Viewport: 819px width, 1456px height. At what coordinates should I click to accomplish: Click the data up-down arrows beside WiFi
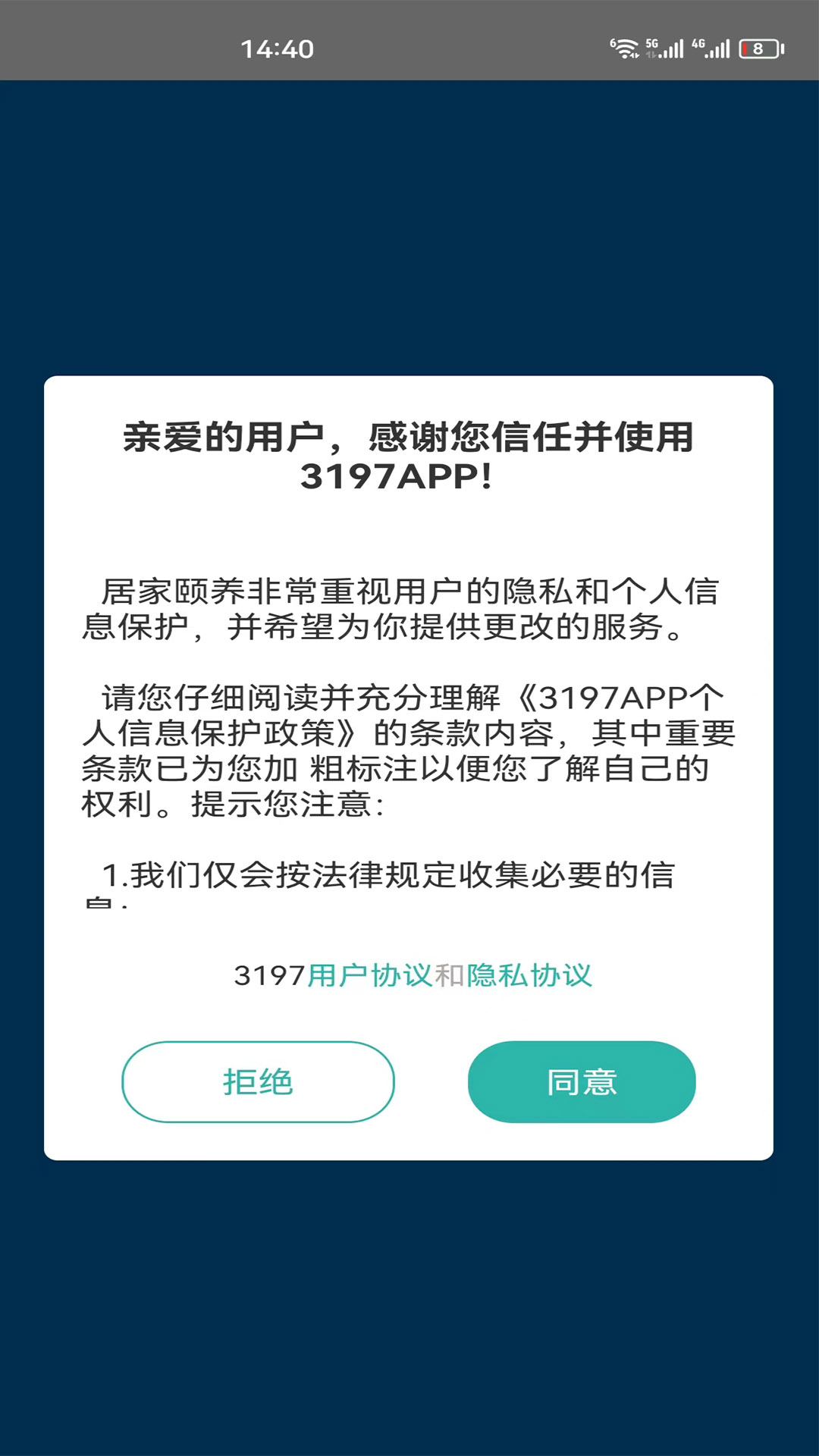coord(636,54)
